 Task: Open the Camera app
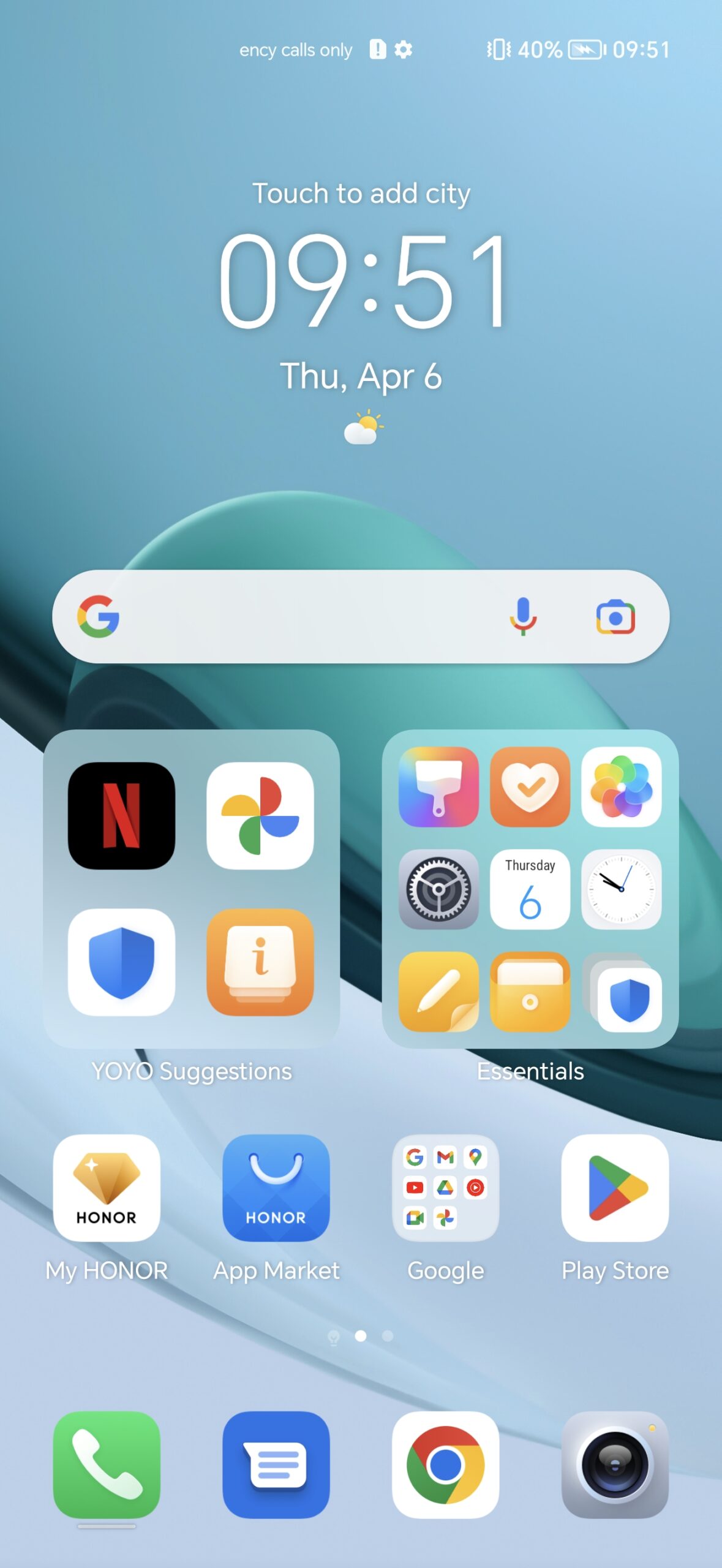point(615,1464)
